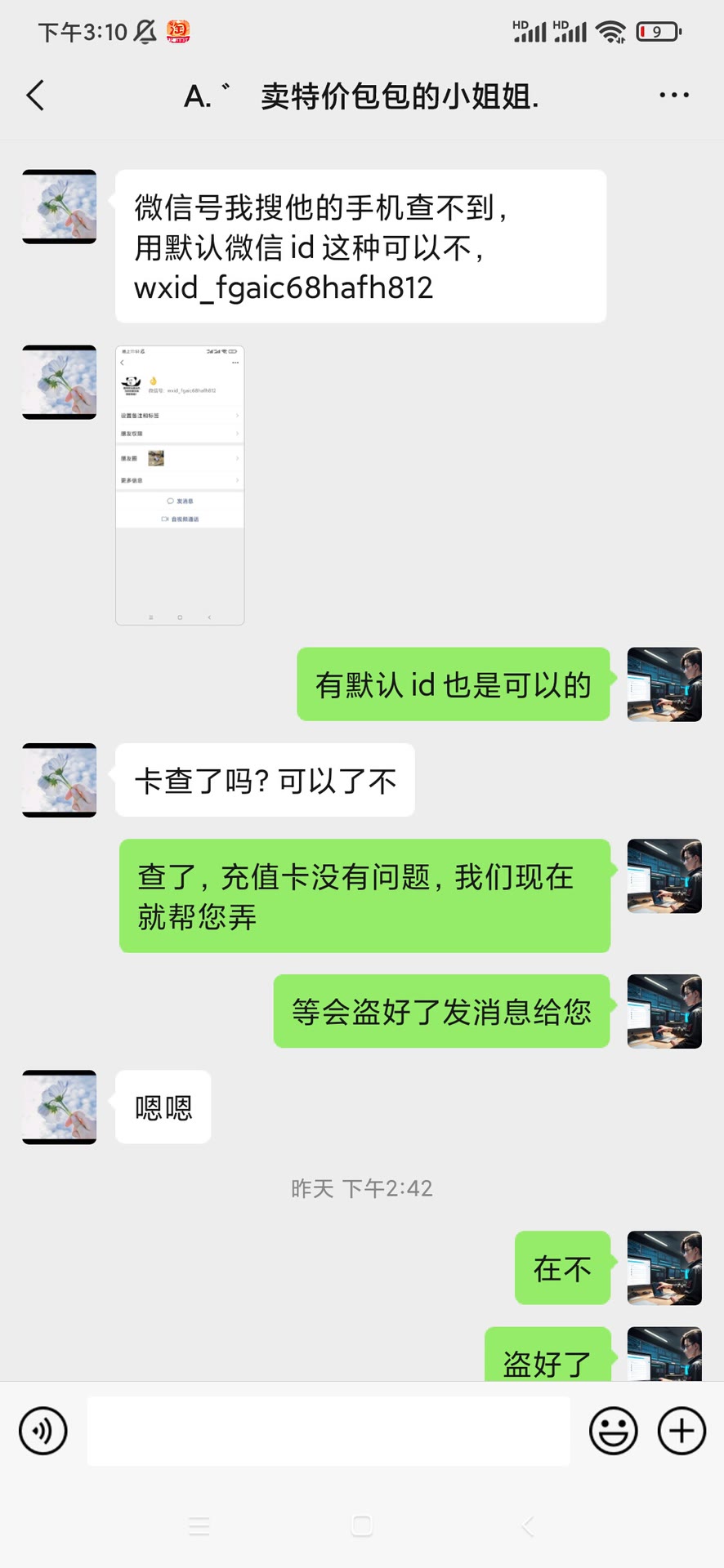Screen dimensions: 724x1568
Task: Tap your own avatar beside 在不
Action: pos(664,1268)
